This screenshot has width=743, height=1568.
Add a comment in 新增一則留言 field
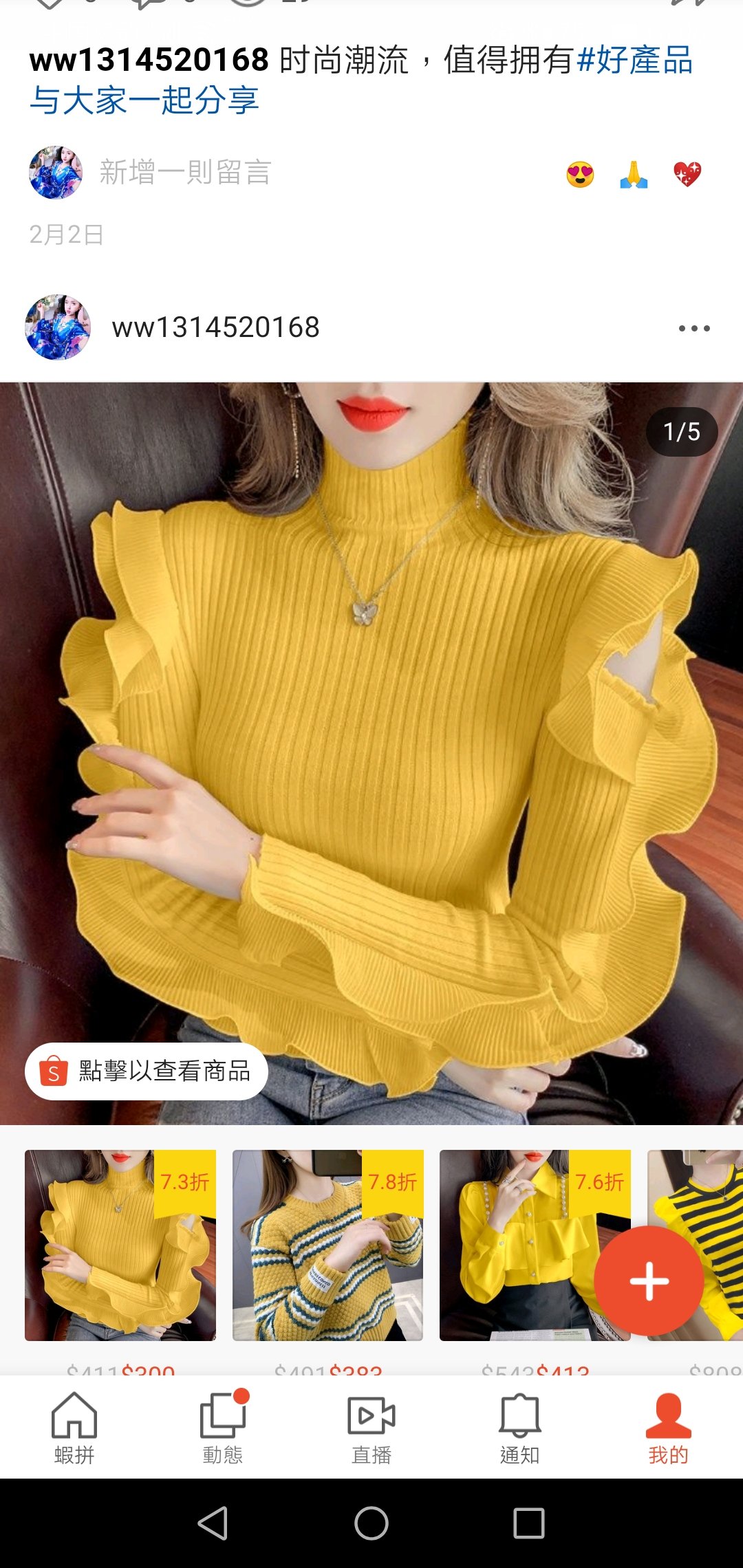(x=186, y=173)
